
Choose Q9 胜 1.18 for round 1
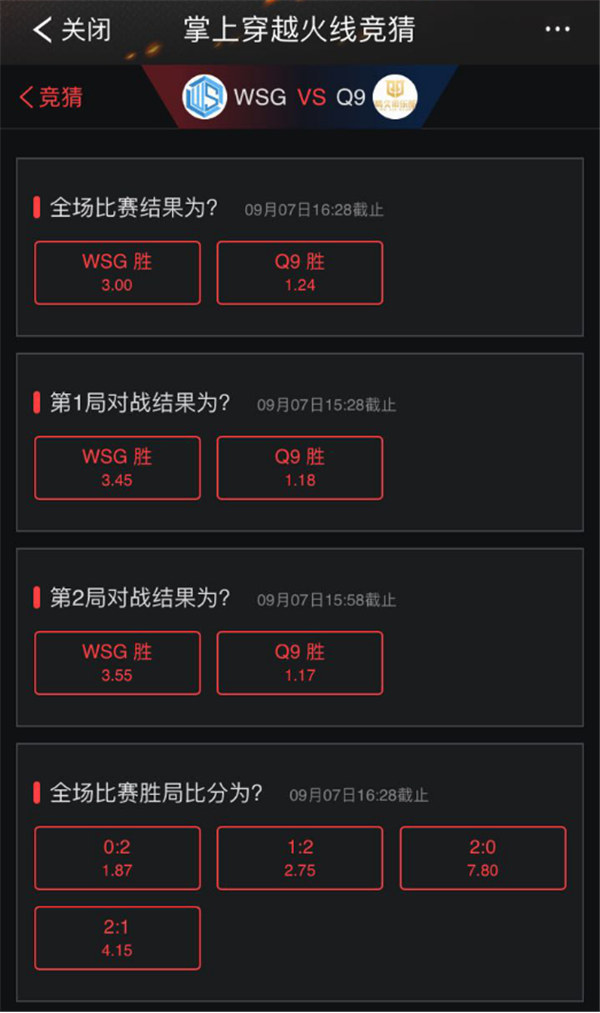[300, 468]
